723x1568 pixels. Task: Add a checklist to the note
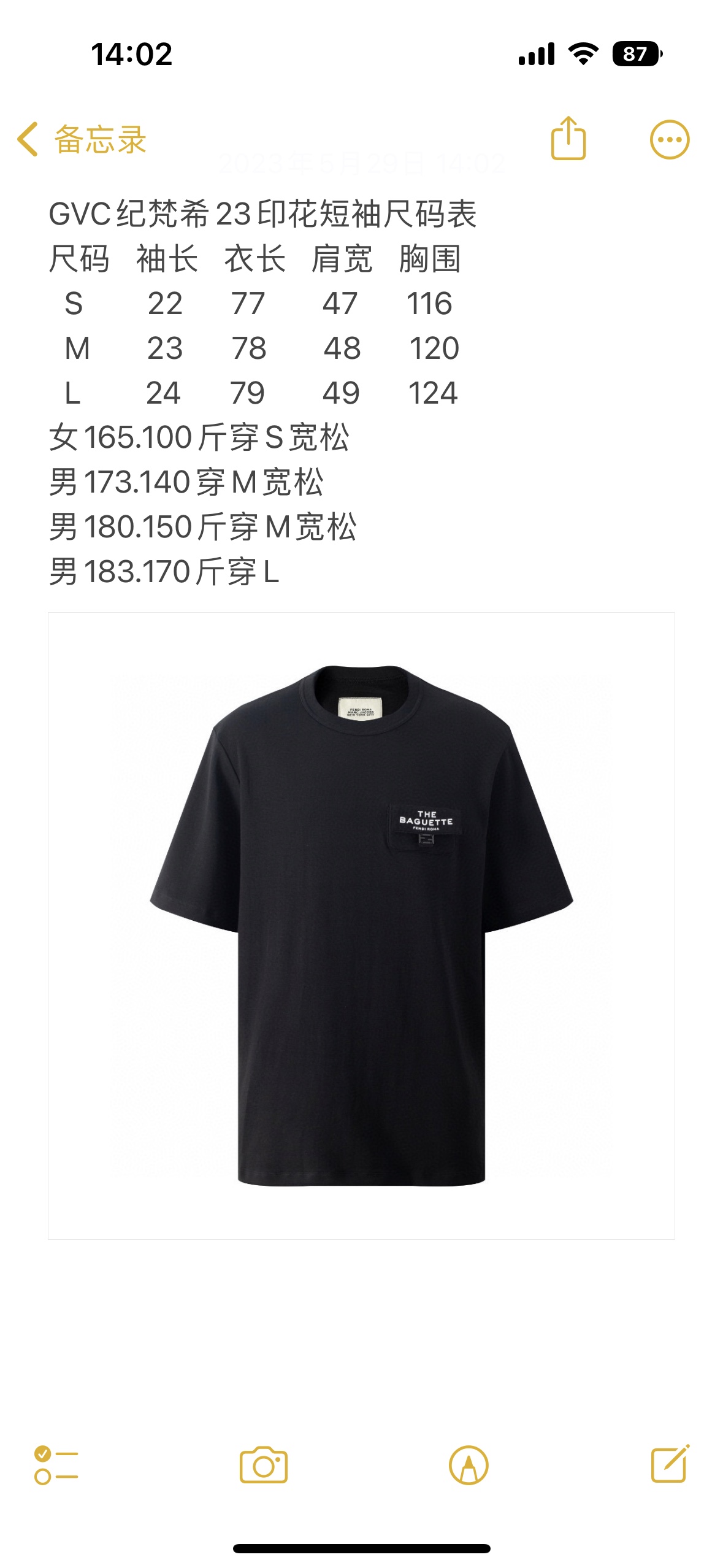click(56, 1465)
